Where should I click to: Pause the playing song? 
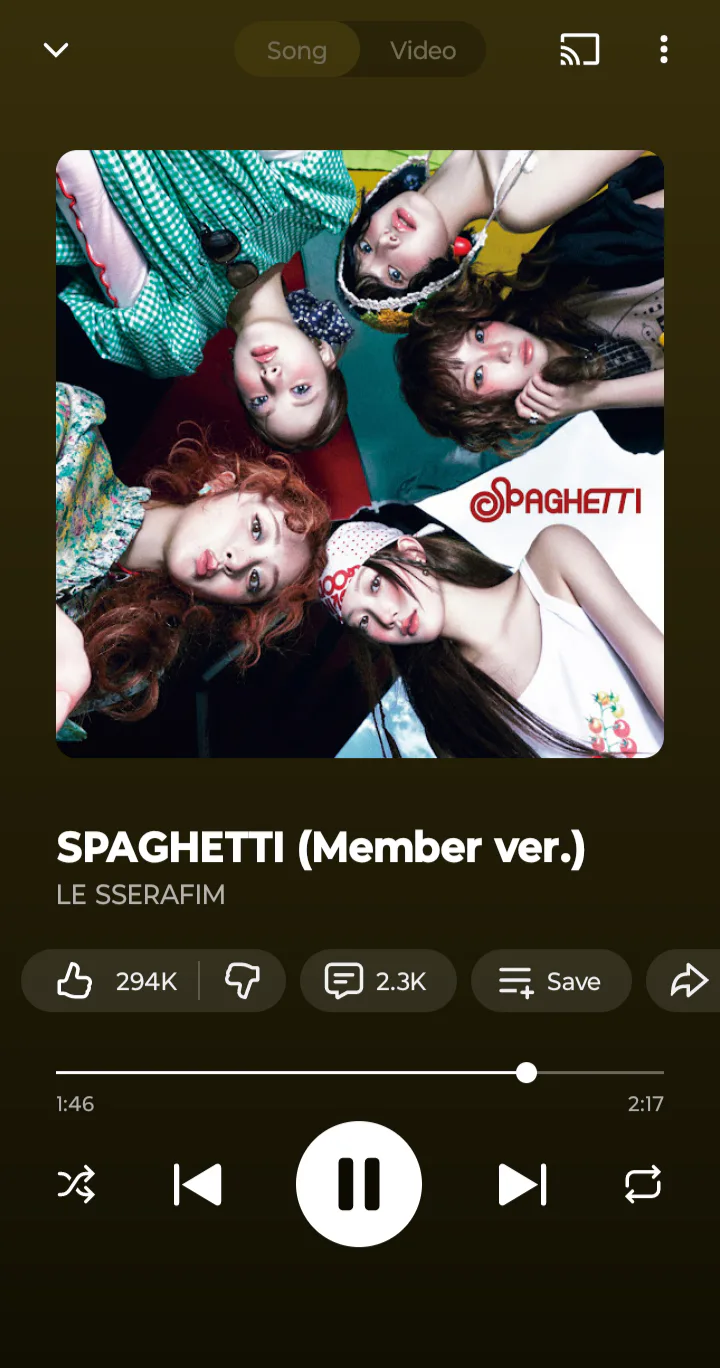(x=359, y=1184)
